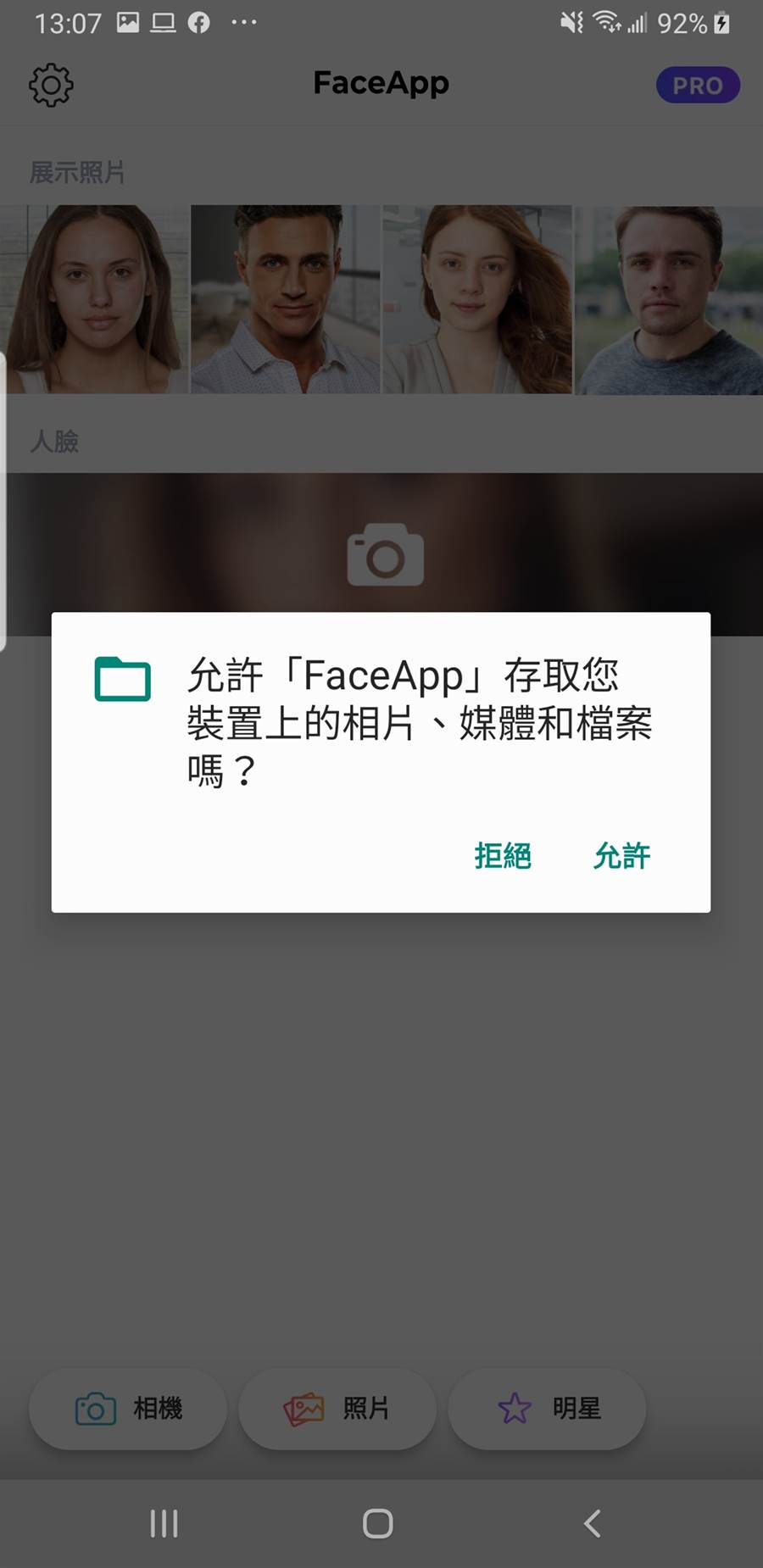This screenshot has height=1568, width=763.
Task: Go back using the system back button
Action: point(593,1523)
